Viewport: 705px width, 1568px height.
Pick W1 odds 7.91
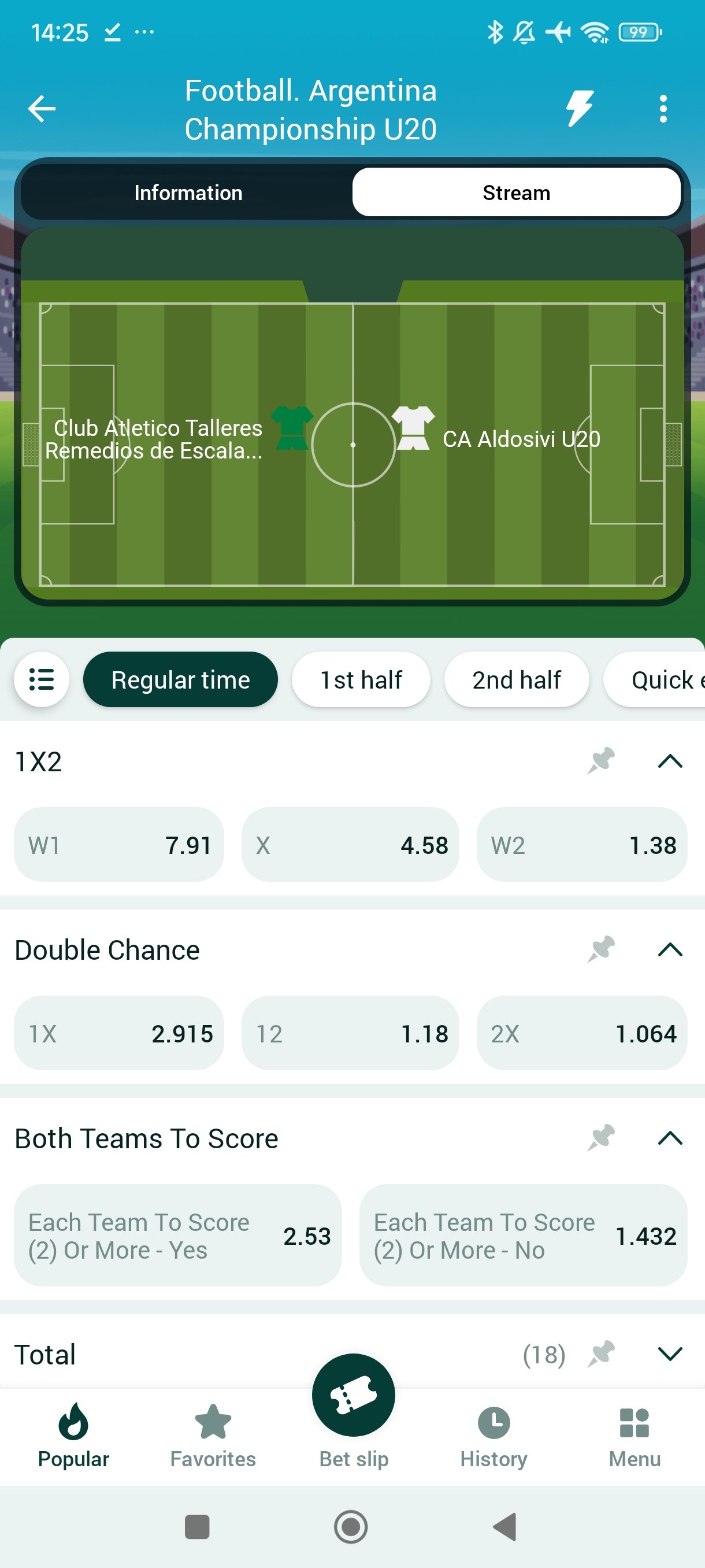(119, 845)
